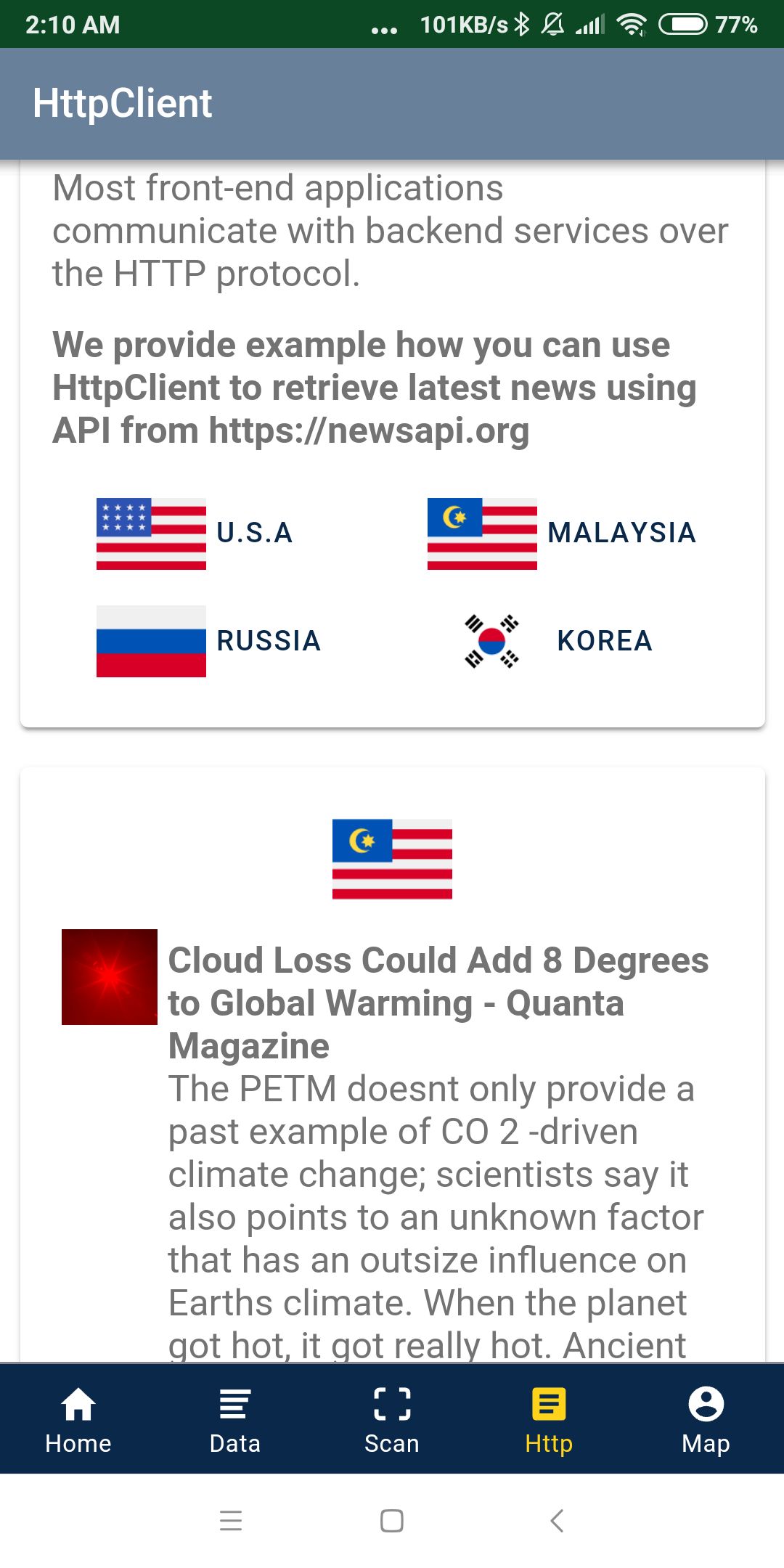Select U.S.A news button
This screenshot has width=784, height=1568.
click(195, 534)
